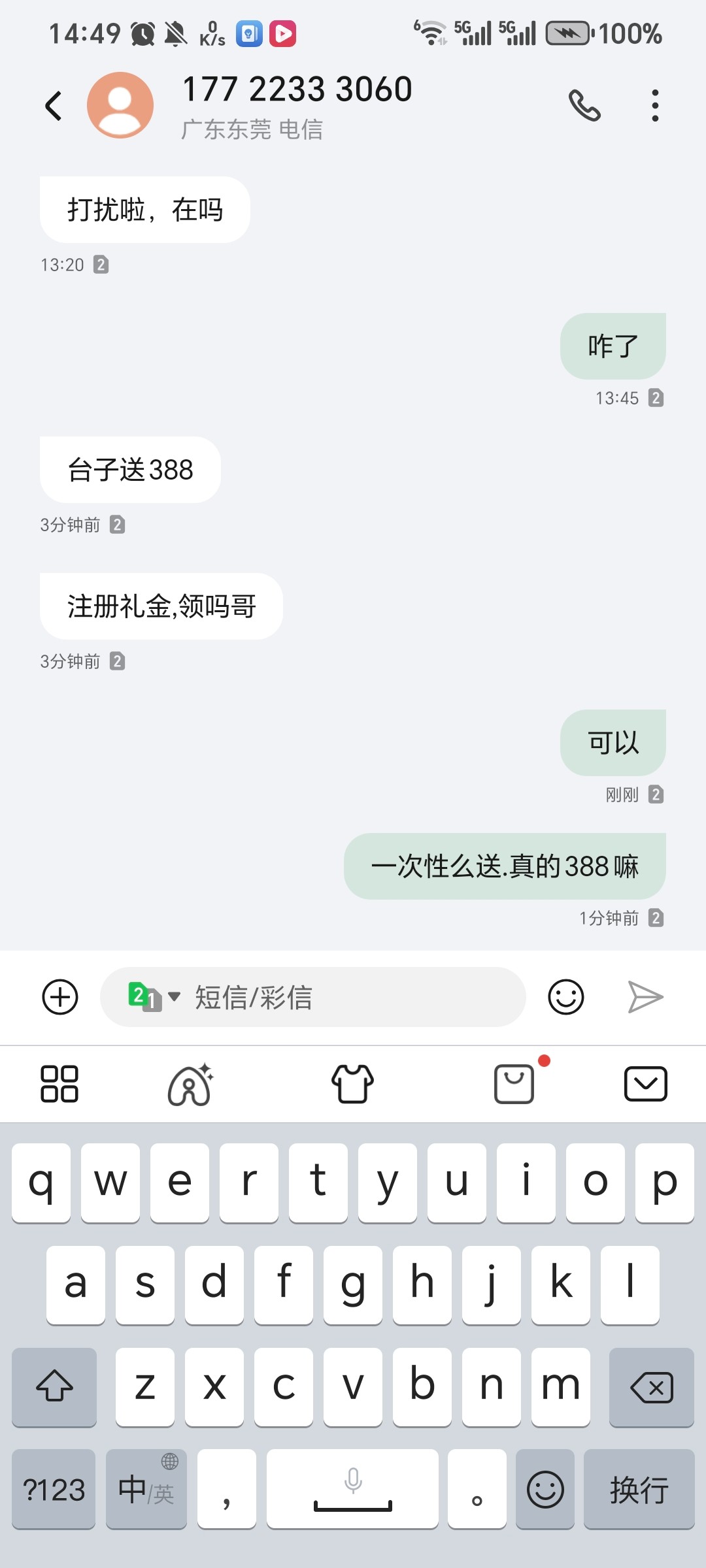Tap the backspace key

click(651, 1387)
